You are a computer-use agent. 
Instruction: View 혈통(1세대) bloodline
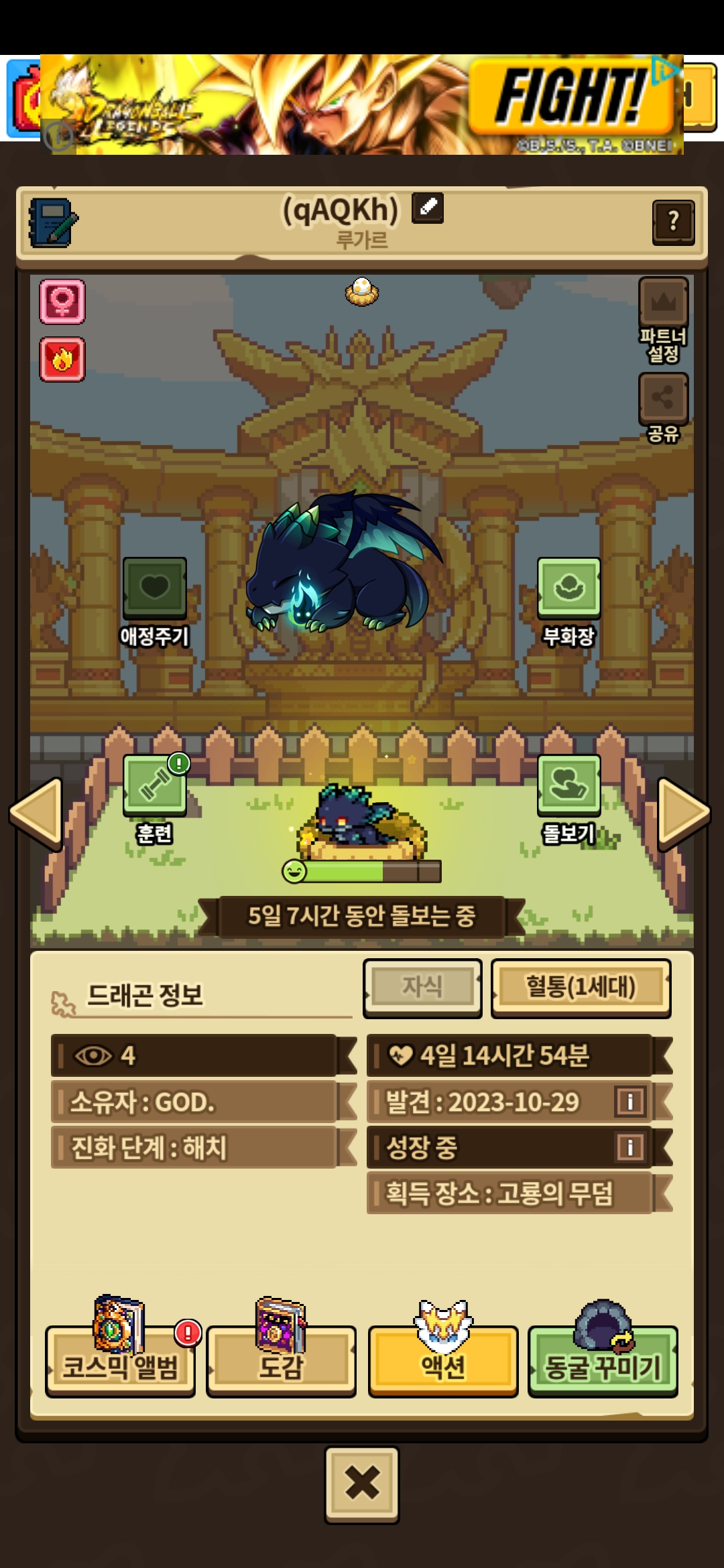581,988
